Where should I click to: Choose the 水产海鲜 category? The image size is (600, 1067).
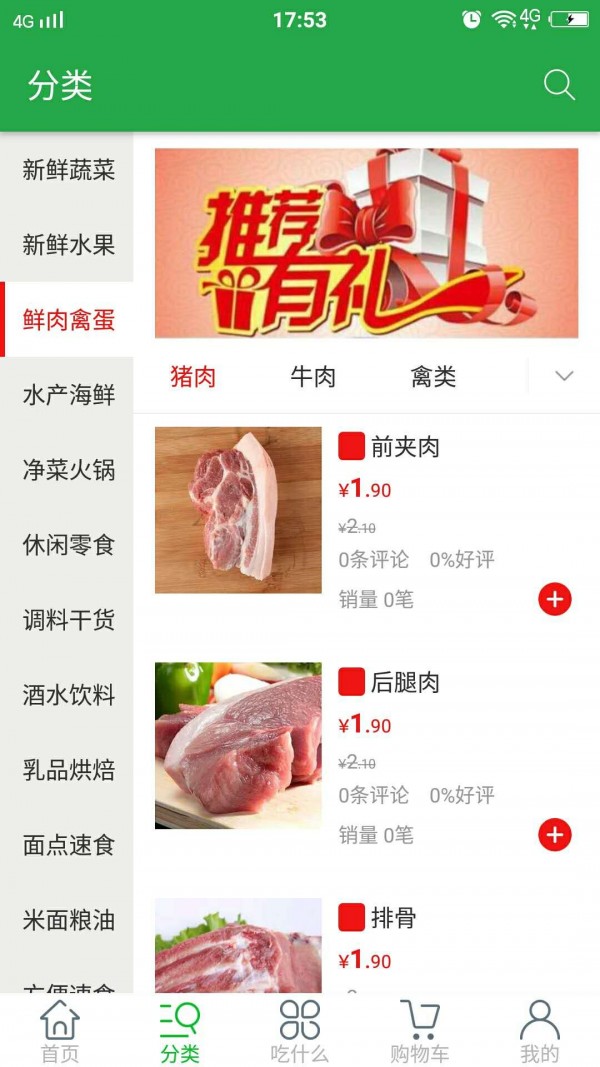pyautogui.click(x=69, y=395)
